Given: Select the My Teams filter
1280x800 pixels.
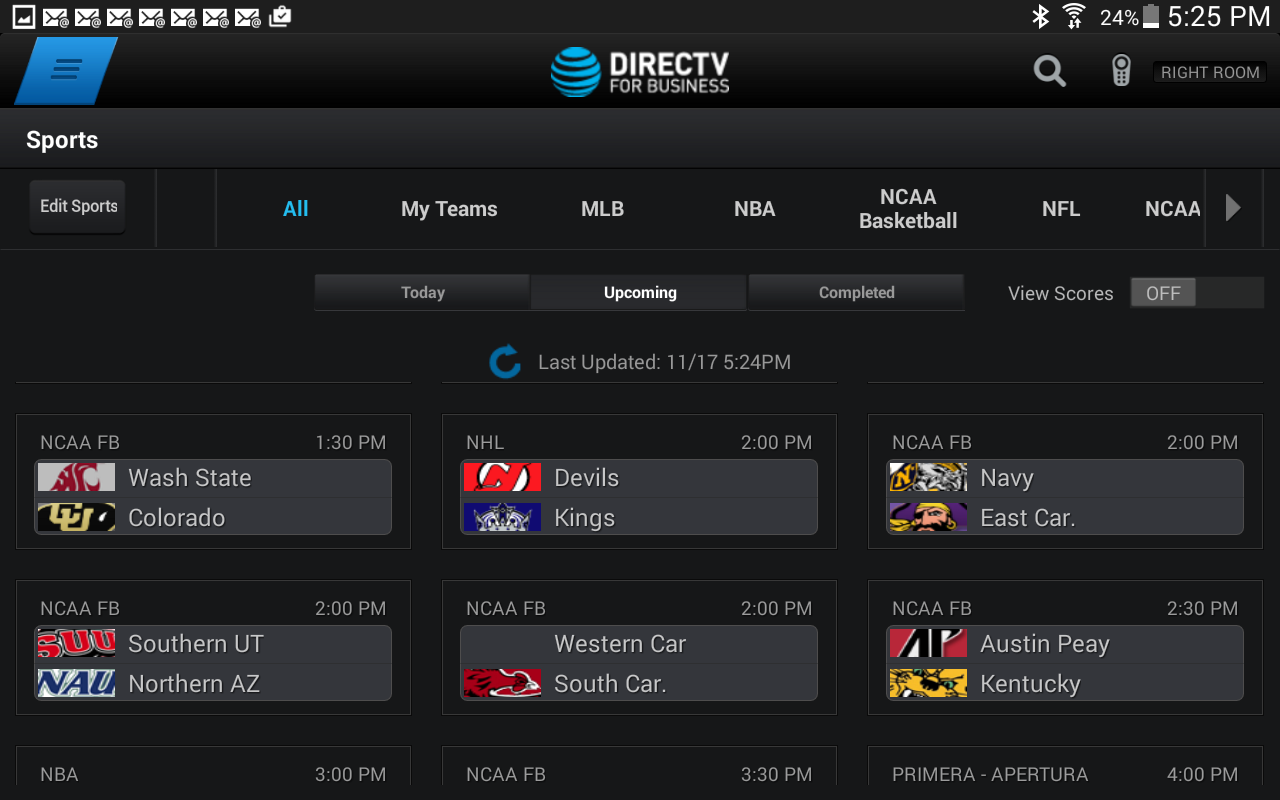Looking at the screenshot, I should (449, 209).
